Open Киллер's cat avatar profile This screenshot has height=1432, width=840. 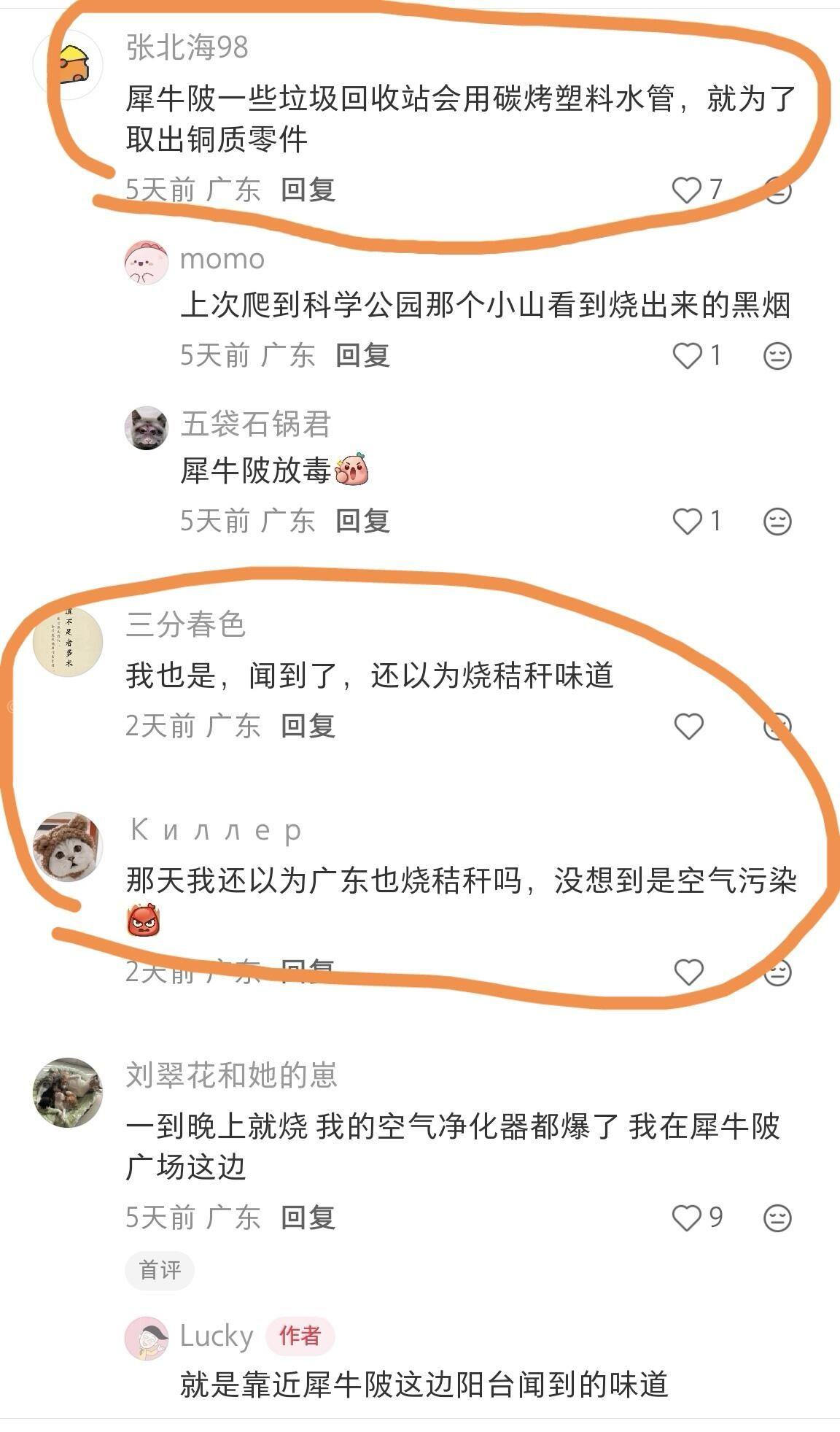[x=68, y=846]
